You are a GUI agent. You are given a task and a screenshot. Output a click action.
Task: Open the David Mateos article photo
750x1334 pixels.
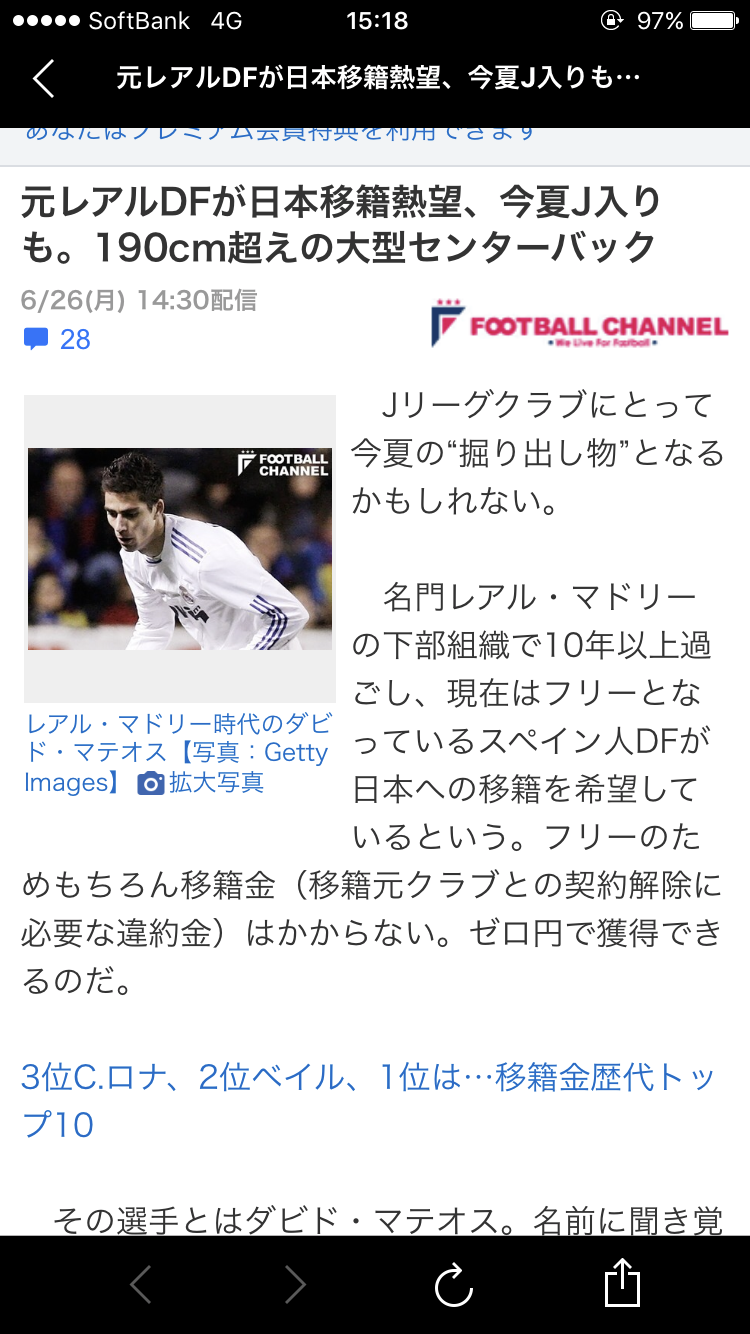coord(180,549)
